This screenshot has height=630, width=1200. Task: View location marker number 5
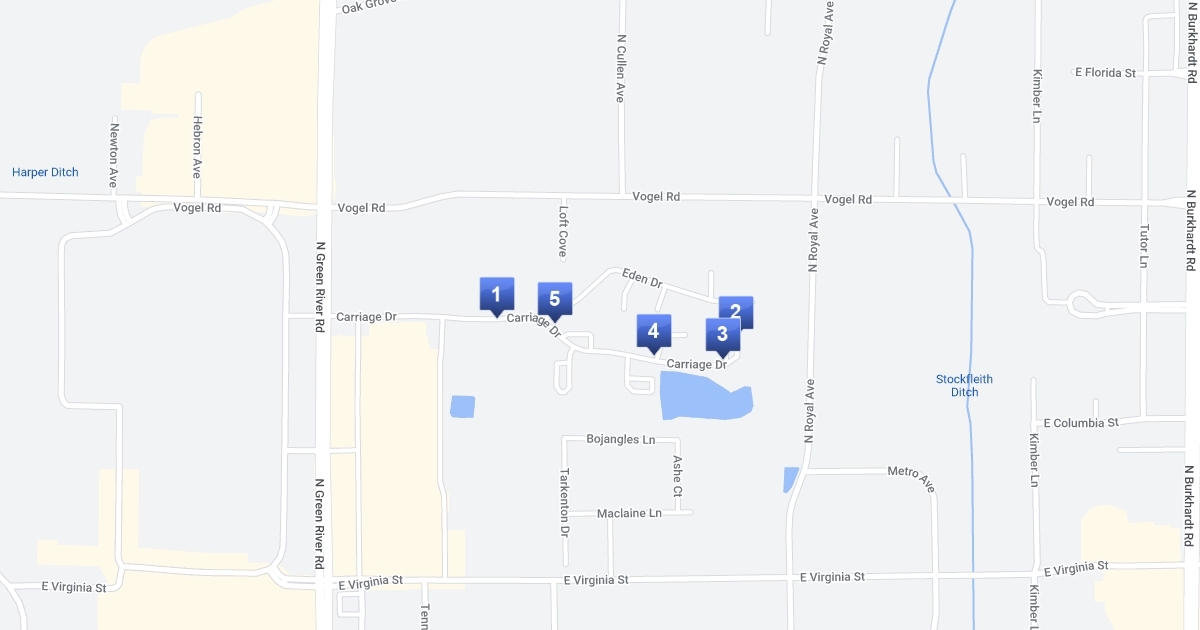click(554, 300)
